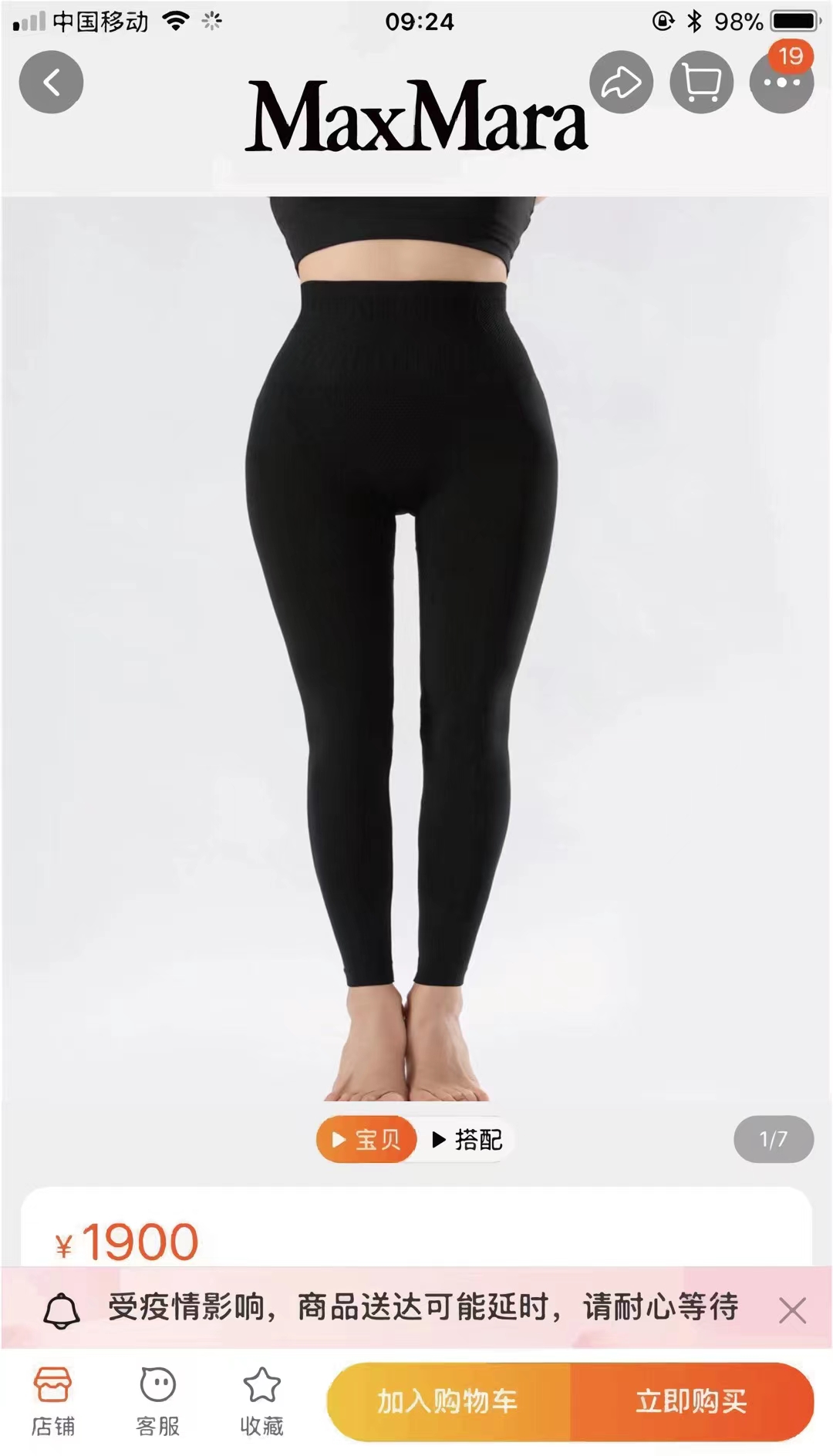Open the 店铺 store page
The height and width of the screenshot is (1456, 833).
click(x=52, y=1401)
